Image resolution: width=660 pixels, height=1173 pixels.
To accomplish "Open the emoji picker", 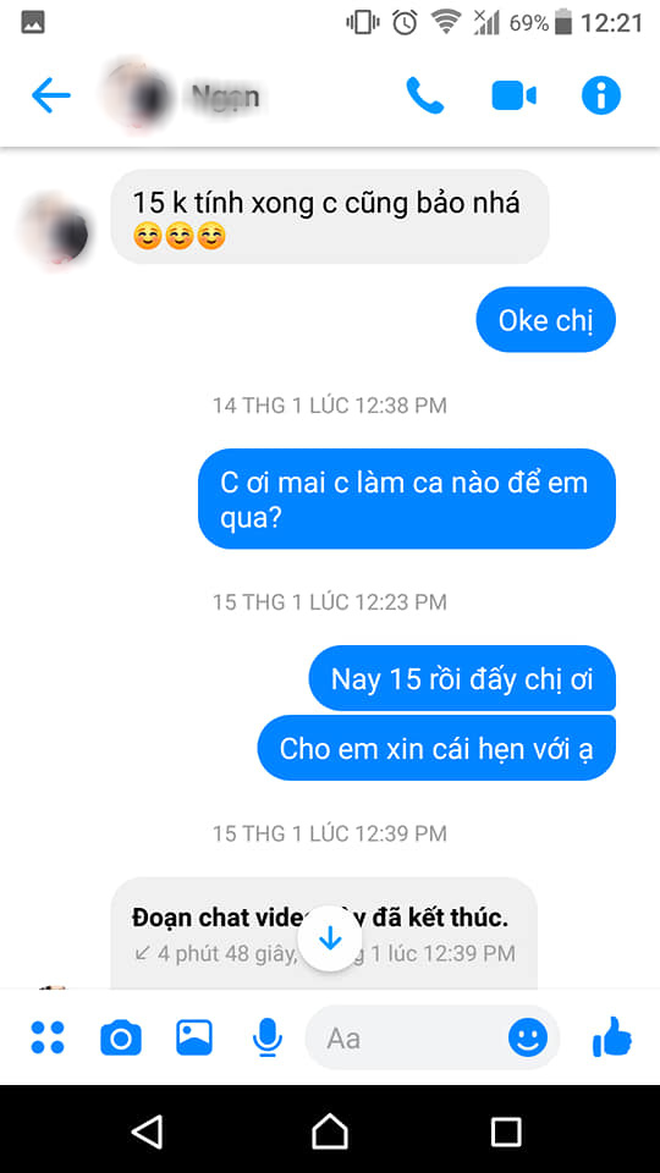I will tap(527, 1038).
